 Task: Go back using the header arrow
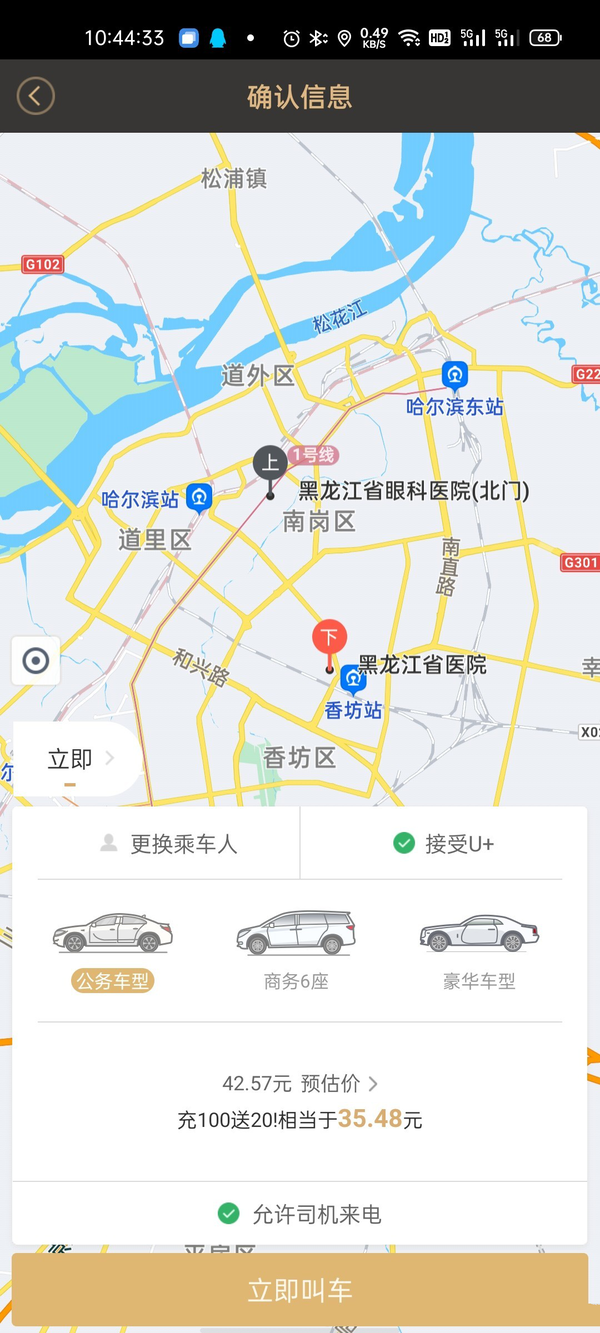35,96
